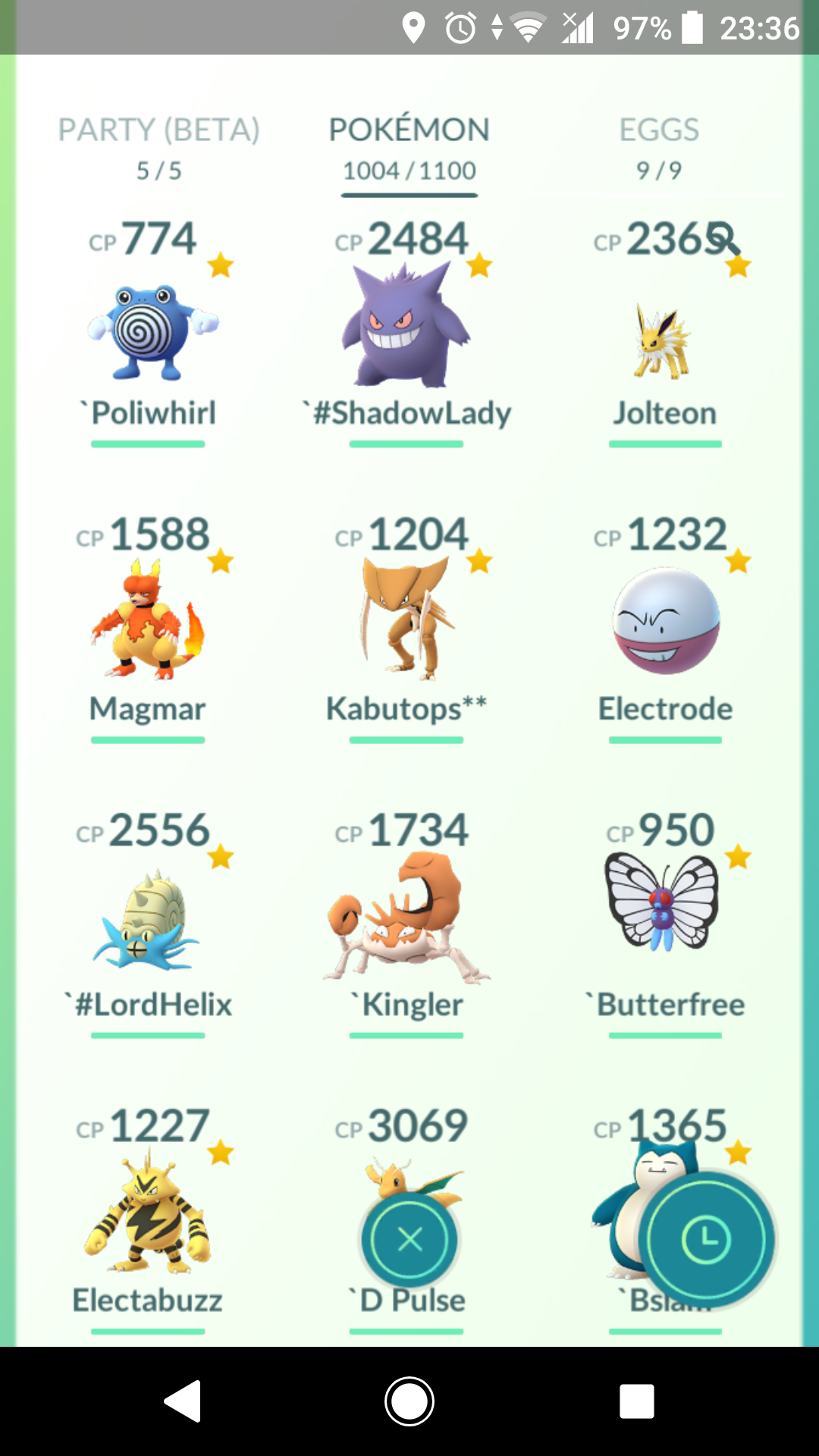Go back with system back button
The width and height of the screenshot is (819, 1456).
183,1401
